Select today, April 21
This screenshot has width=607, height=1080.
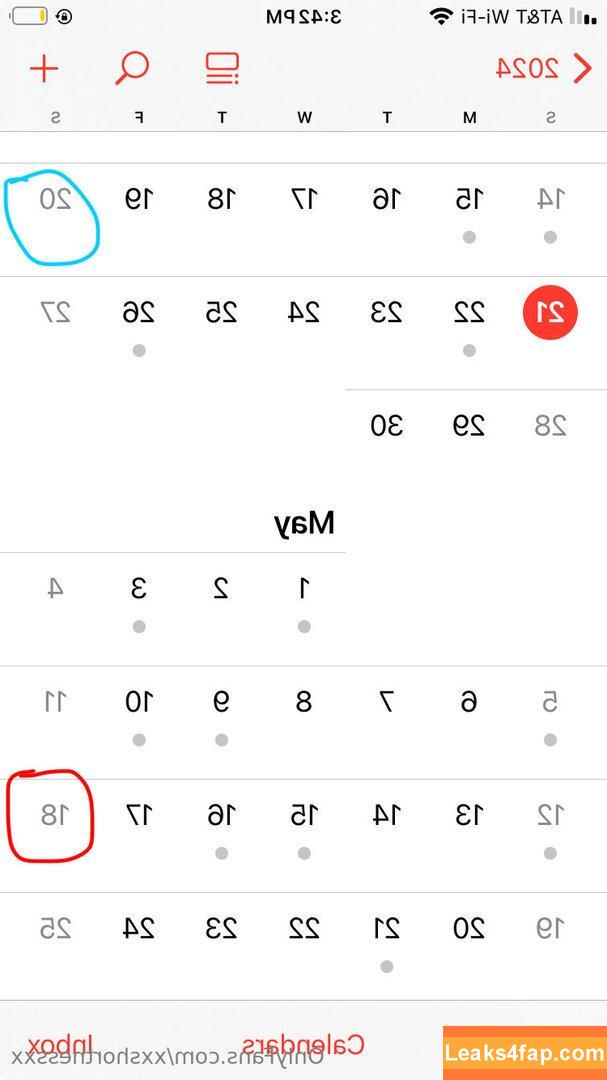550,312
